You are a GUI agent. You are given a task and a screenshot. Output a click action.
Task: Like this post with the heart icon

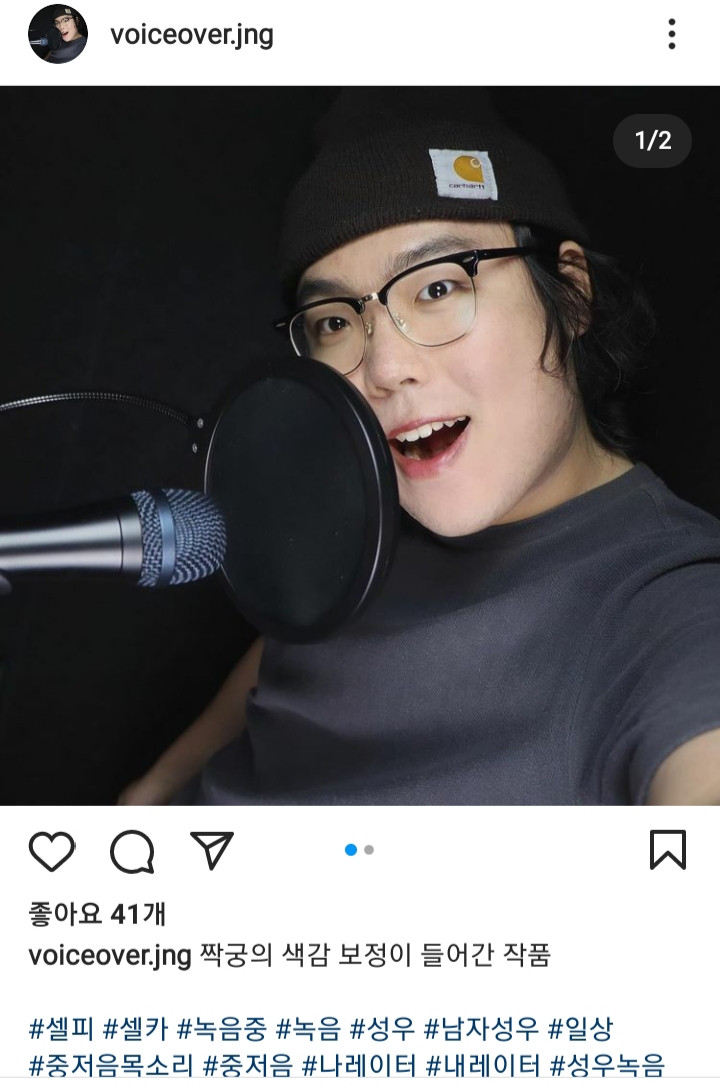click(x=52, y=851)
